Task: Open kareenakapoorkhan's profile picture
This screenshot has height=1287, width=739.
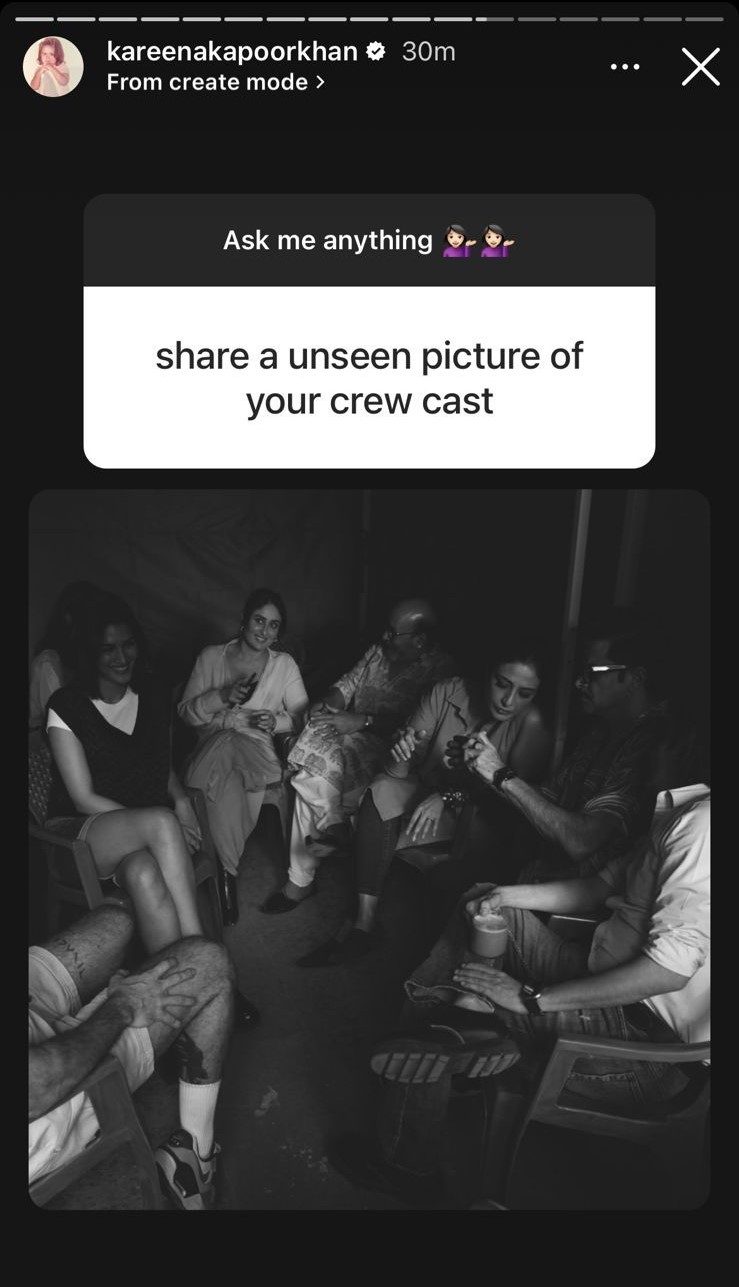Action: point(53,67)
